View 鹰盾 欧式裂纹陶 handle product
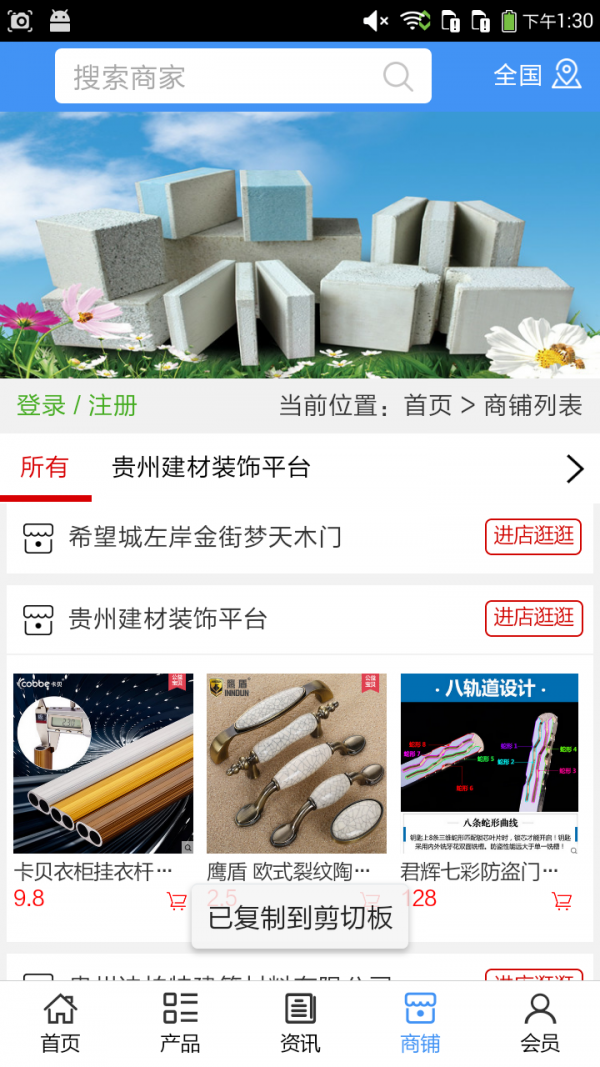600x1067 pixels. pos(297,763)
